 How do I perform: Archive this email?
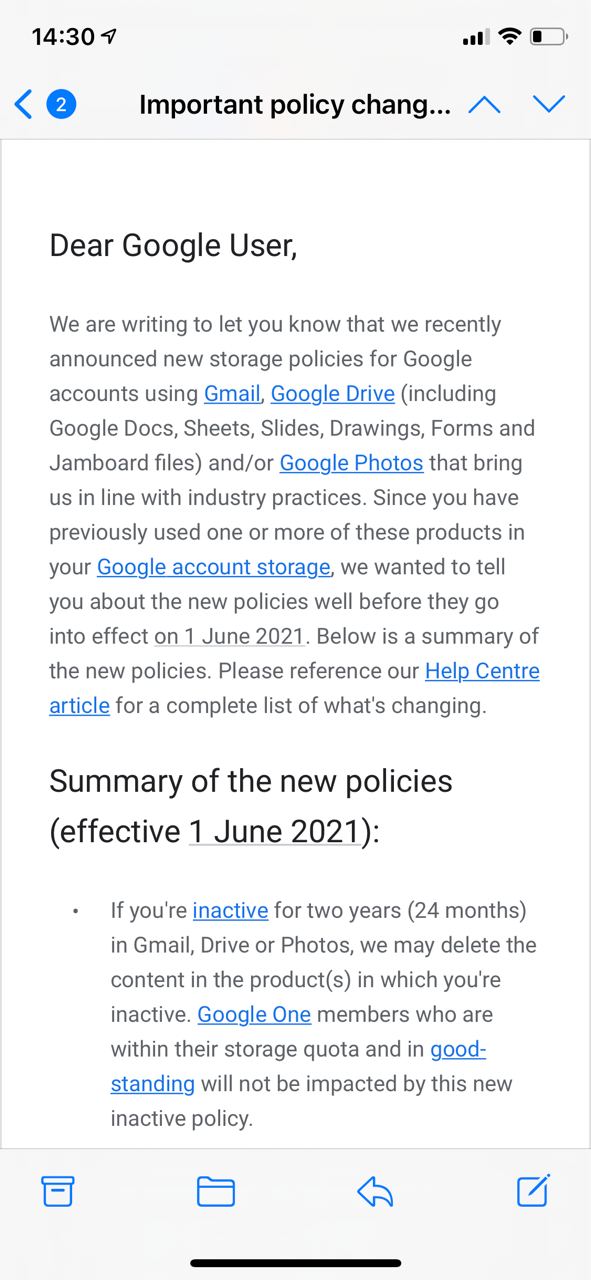(x=58, y=1190)
